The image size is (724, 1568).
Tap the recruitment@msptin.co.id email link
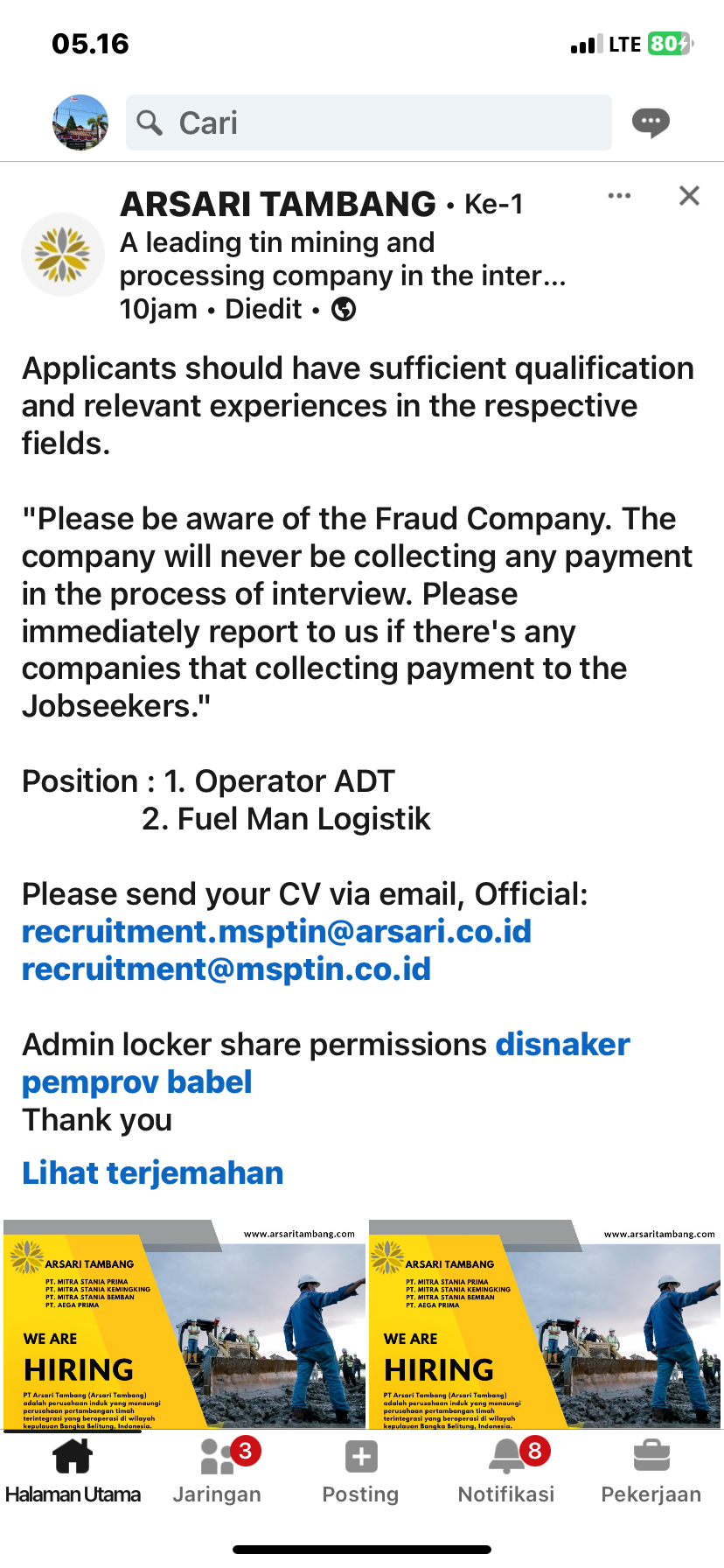[226, 969]
